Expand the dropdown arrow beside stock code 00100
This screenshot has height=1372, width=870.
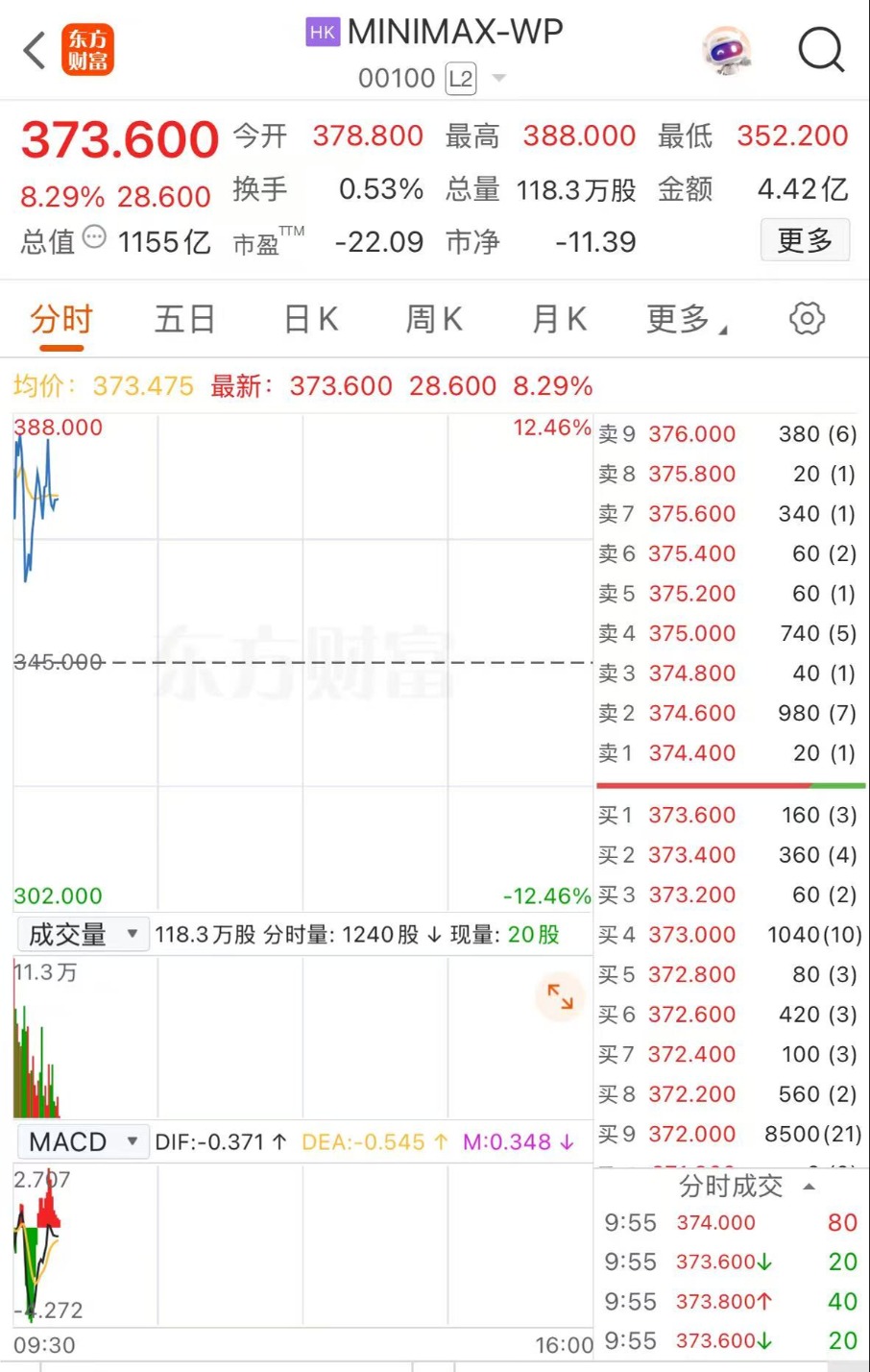coord(498,78)
